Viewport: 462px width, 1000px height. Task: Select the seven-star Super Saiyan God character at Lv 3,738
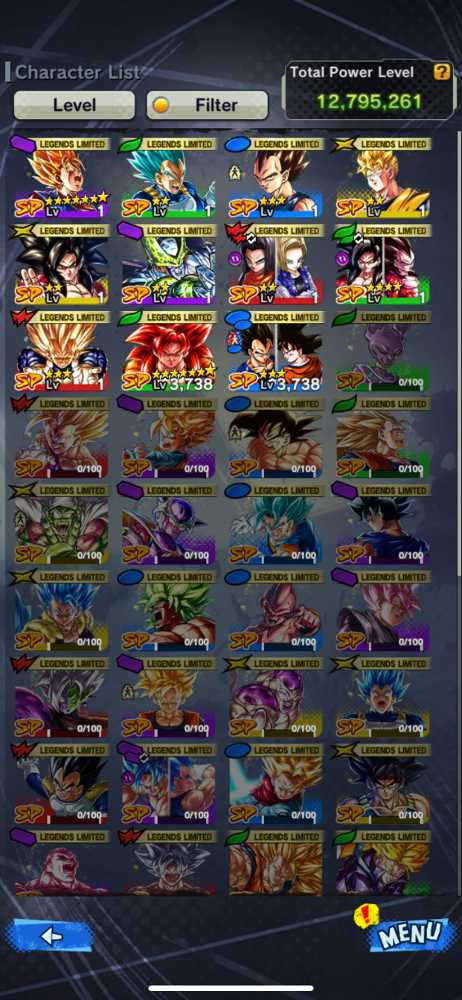pyautogui.click(x=168, y=352)
